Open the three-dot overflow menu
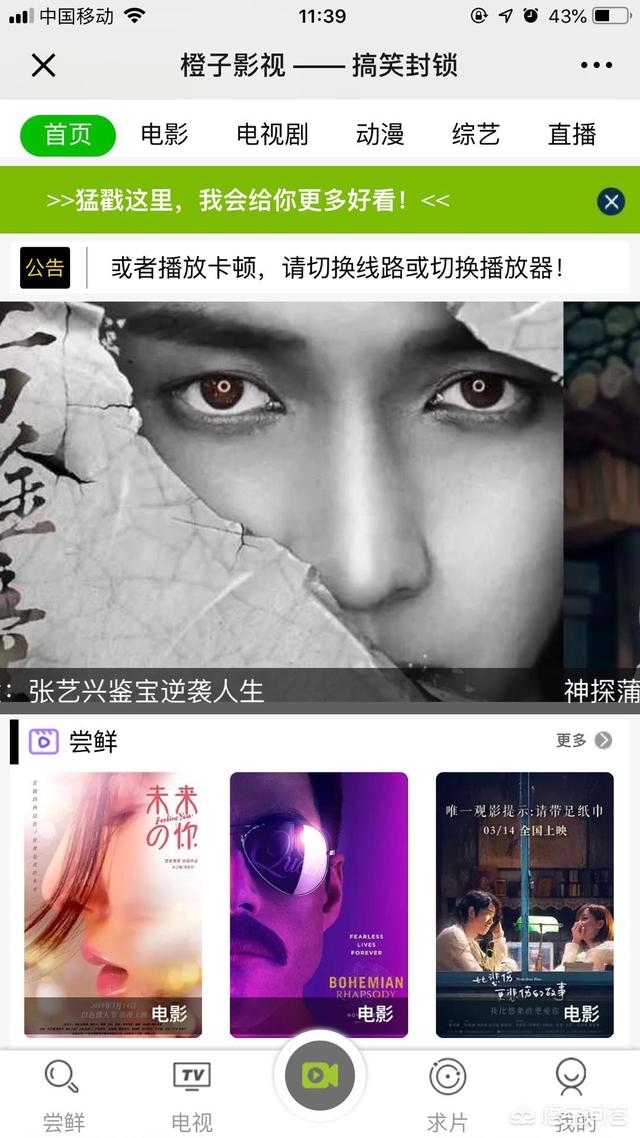640x1138 pixels. (596, 65)
